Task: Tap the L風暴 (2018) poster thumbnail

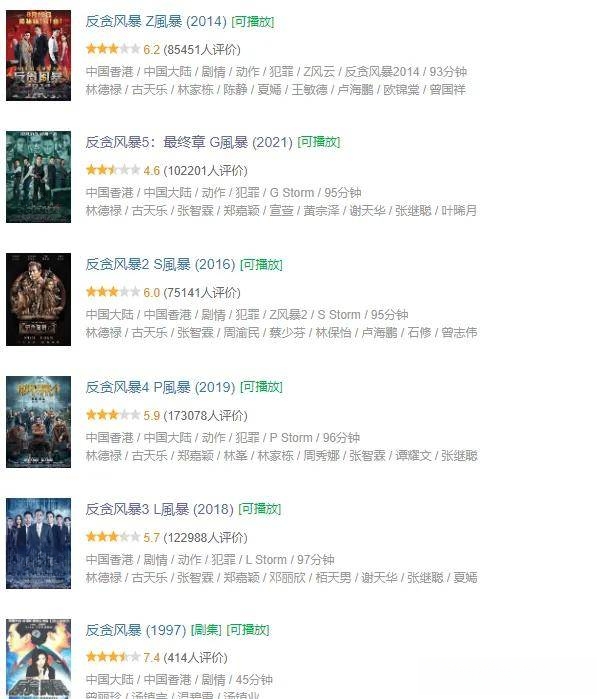Action: (x=38, y=543)
